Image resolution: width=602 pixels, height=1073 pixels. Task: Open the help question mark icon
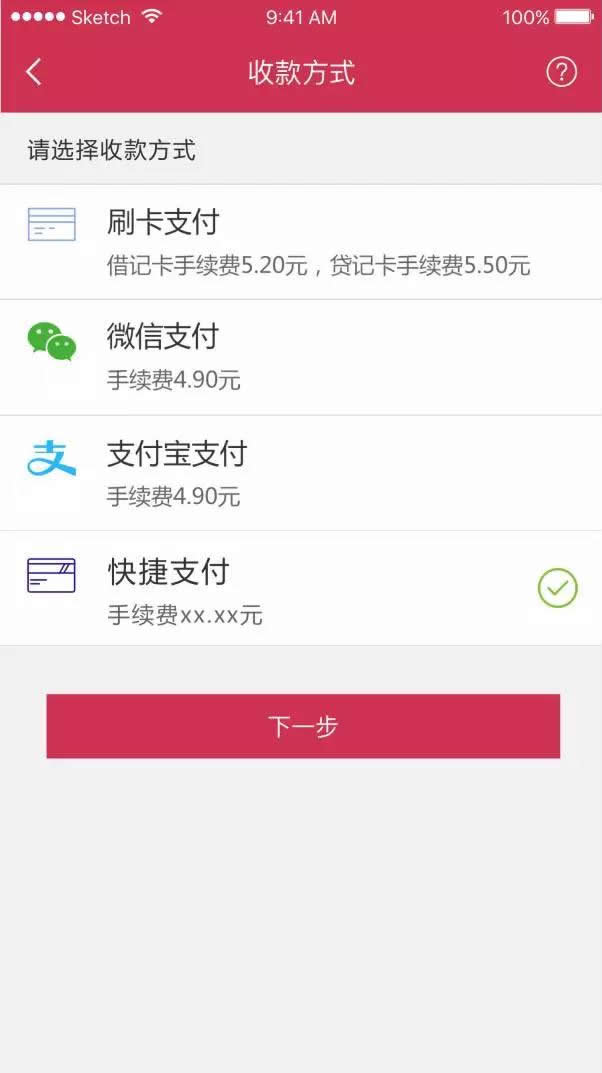[561, 72]
